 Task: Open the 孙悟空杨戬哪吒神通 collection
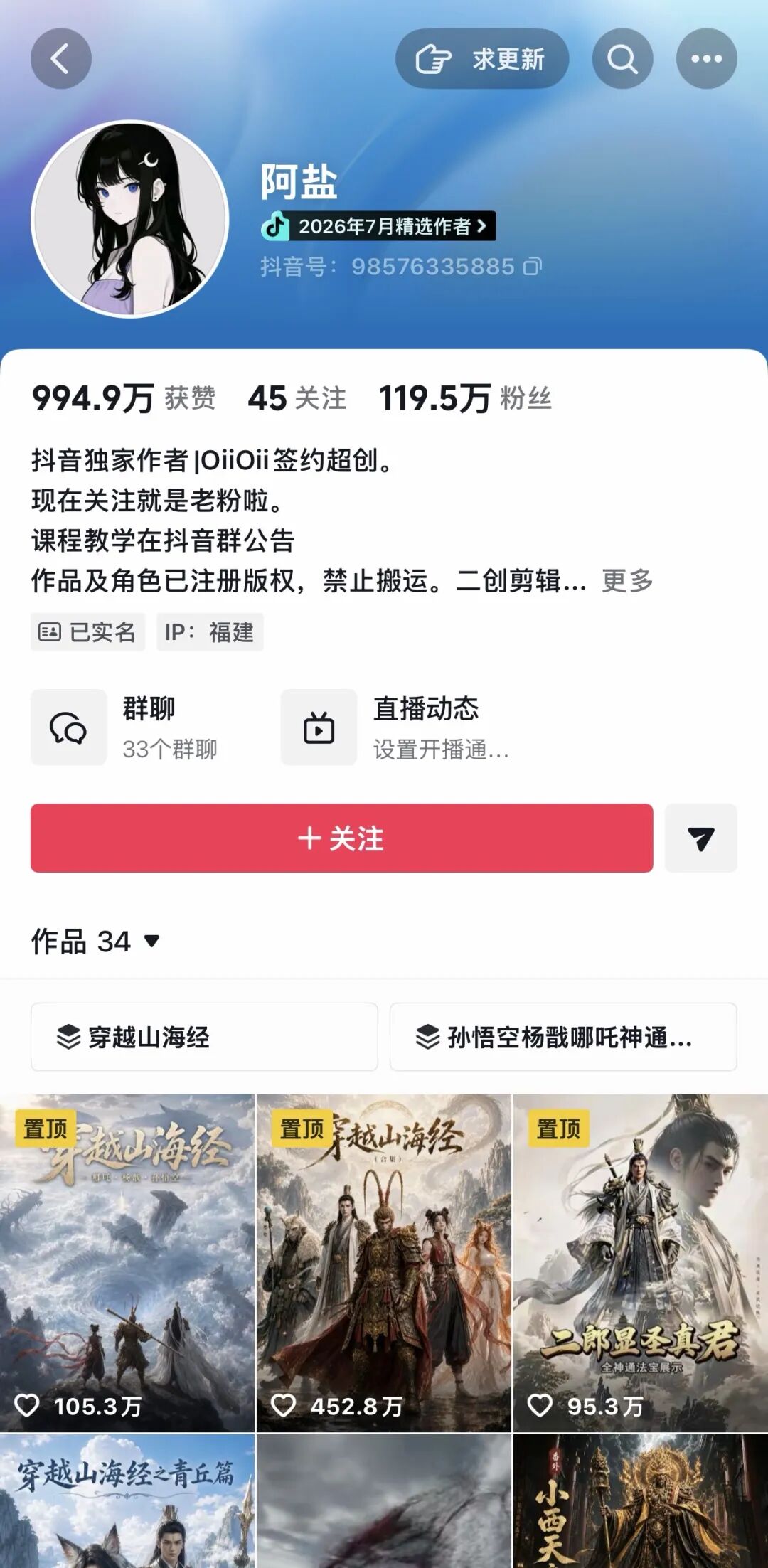563,1037
